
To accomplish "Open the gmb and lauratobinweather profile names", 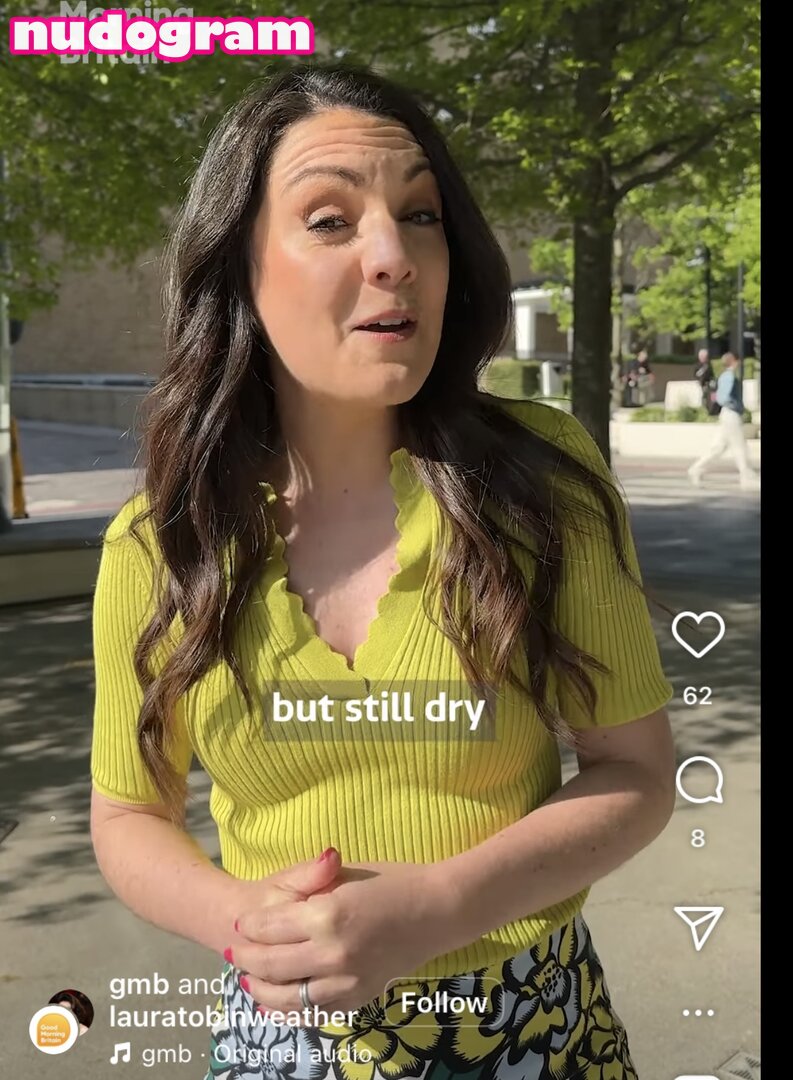I will (232, 1001).
